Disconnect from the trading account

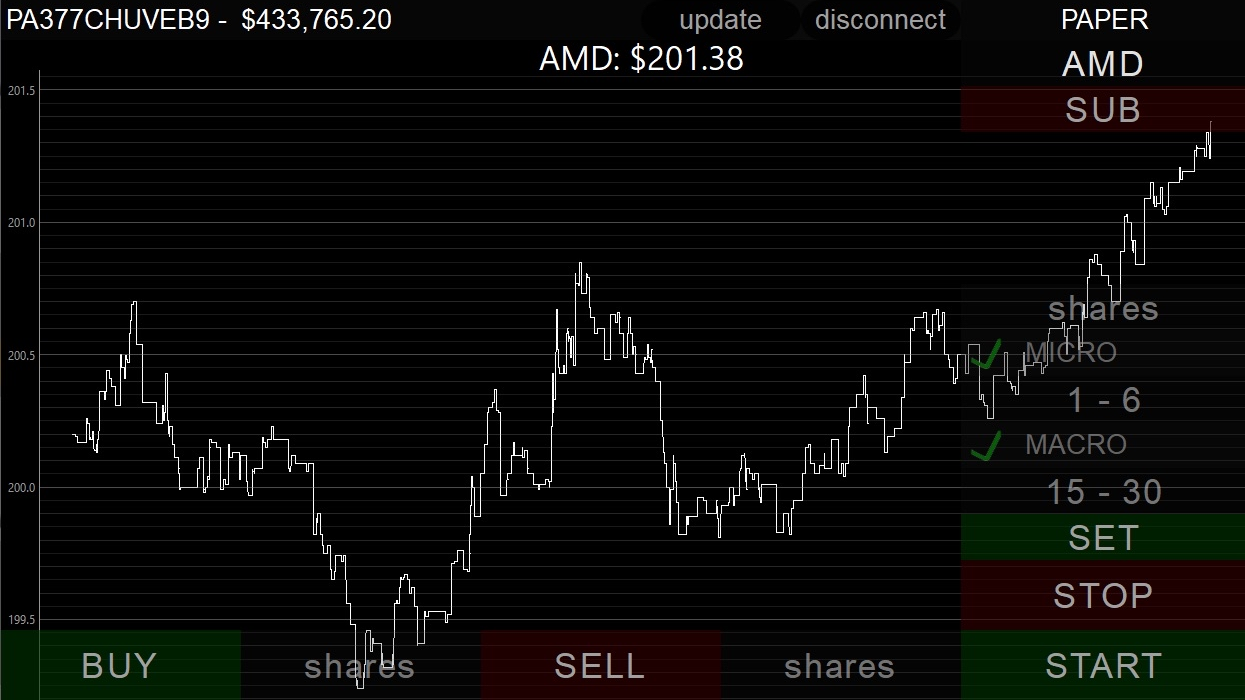(x=880, y=20)
